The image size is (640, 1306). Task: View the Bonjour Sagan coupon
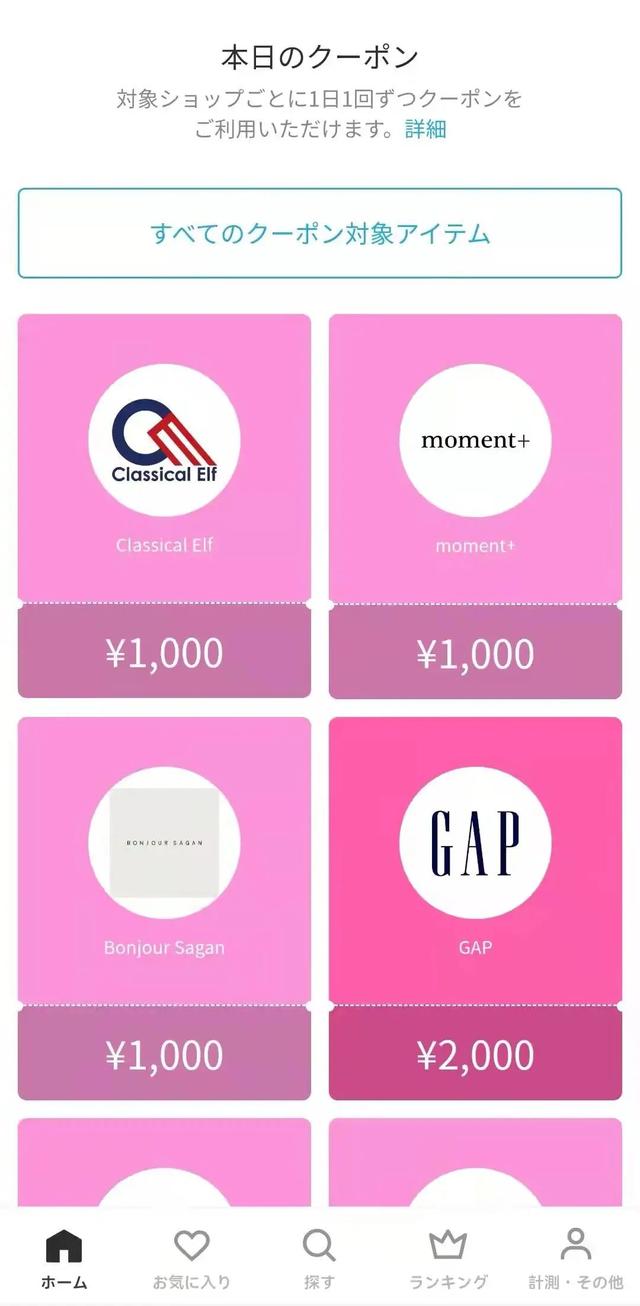(164, 908)
